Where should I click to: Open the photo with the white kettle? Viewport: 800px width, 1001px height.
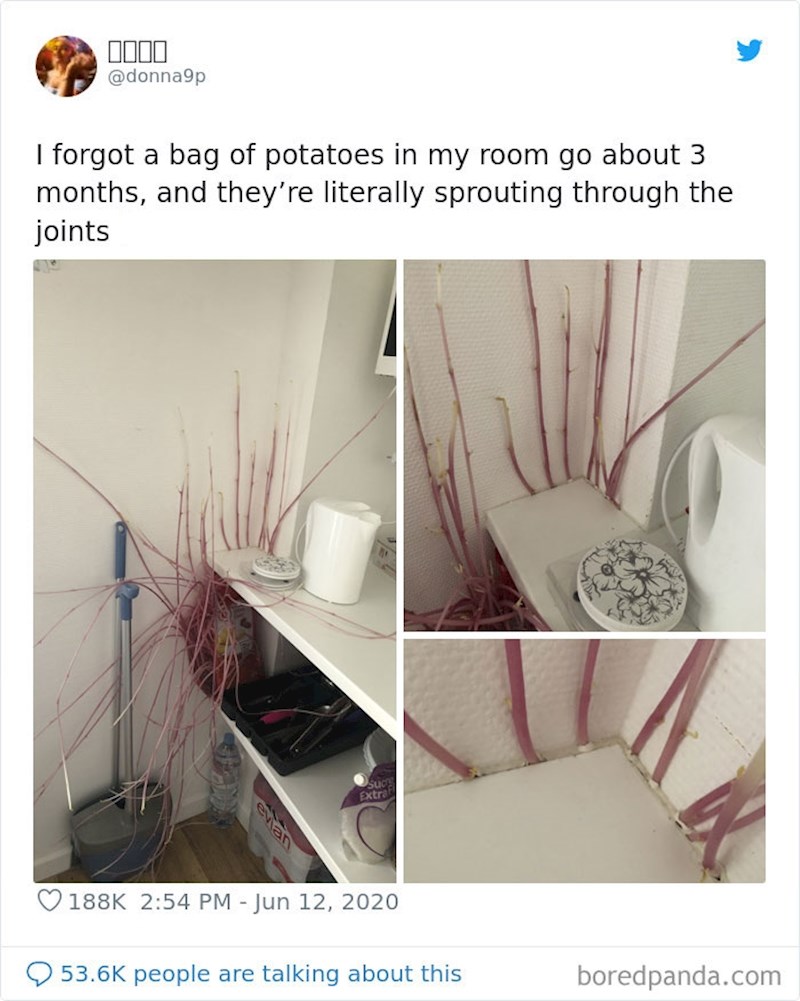584,445
